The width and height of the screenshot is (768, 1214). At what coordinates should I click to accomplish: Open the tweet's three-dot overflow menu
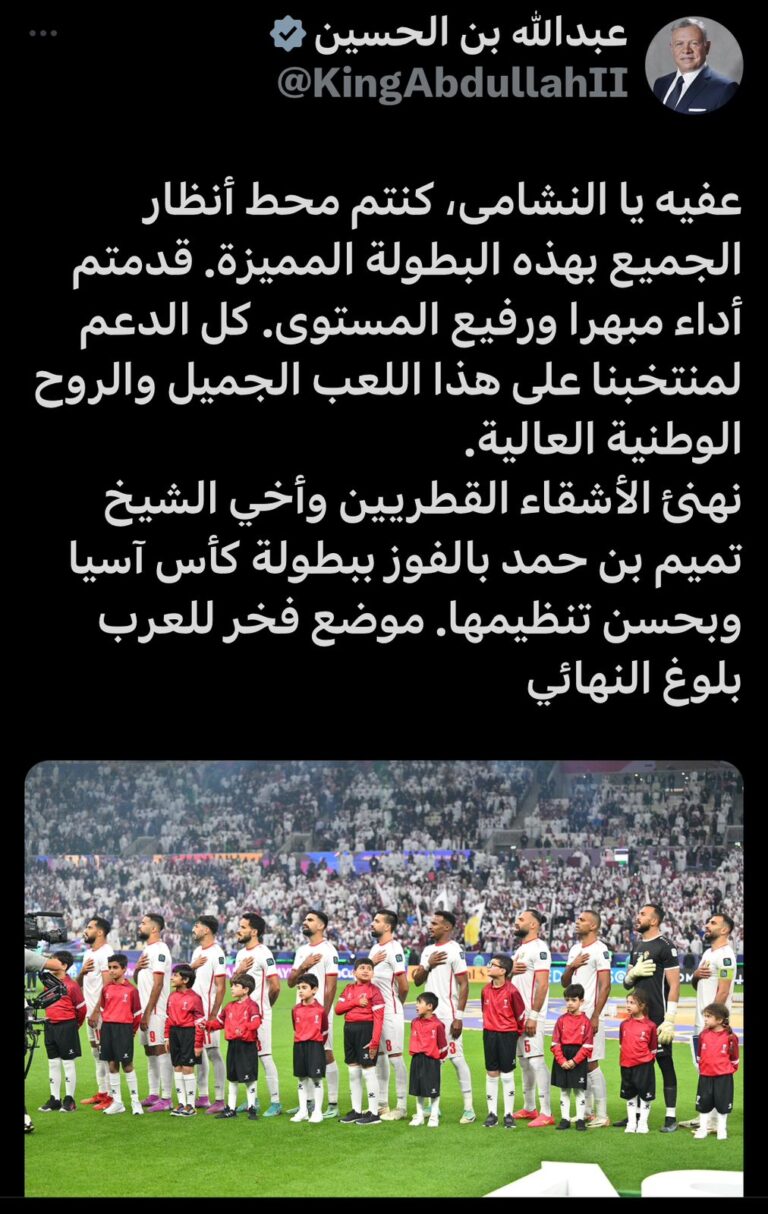(43, 34)
